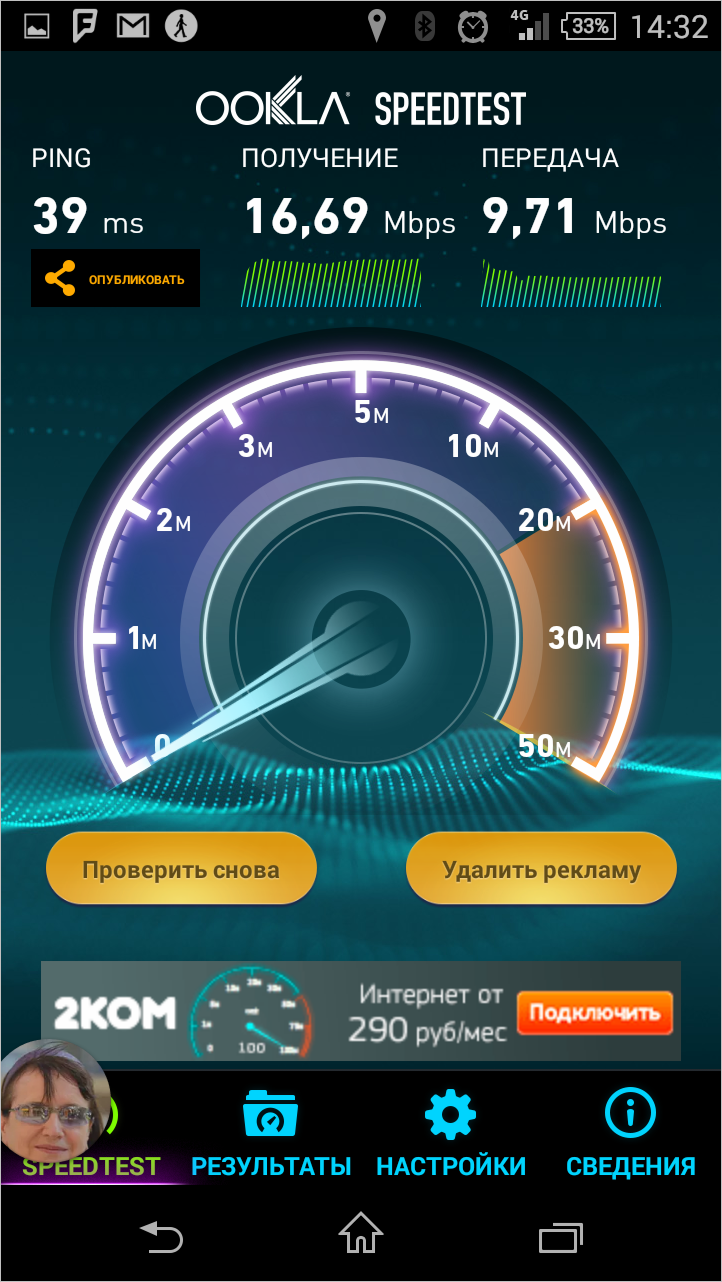Go back with the system back button

[161, 1236]
